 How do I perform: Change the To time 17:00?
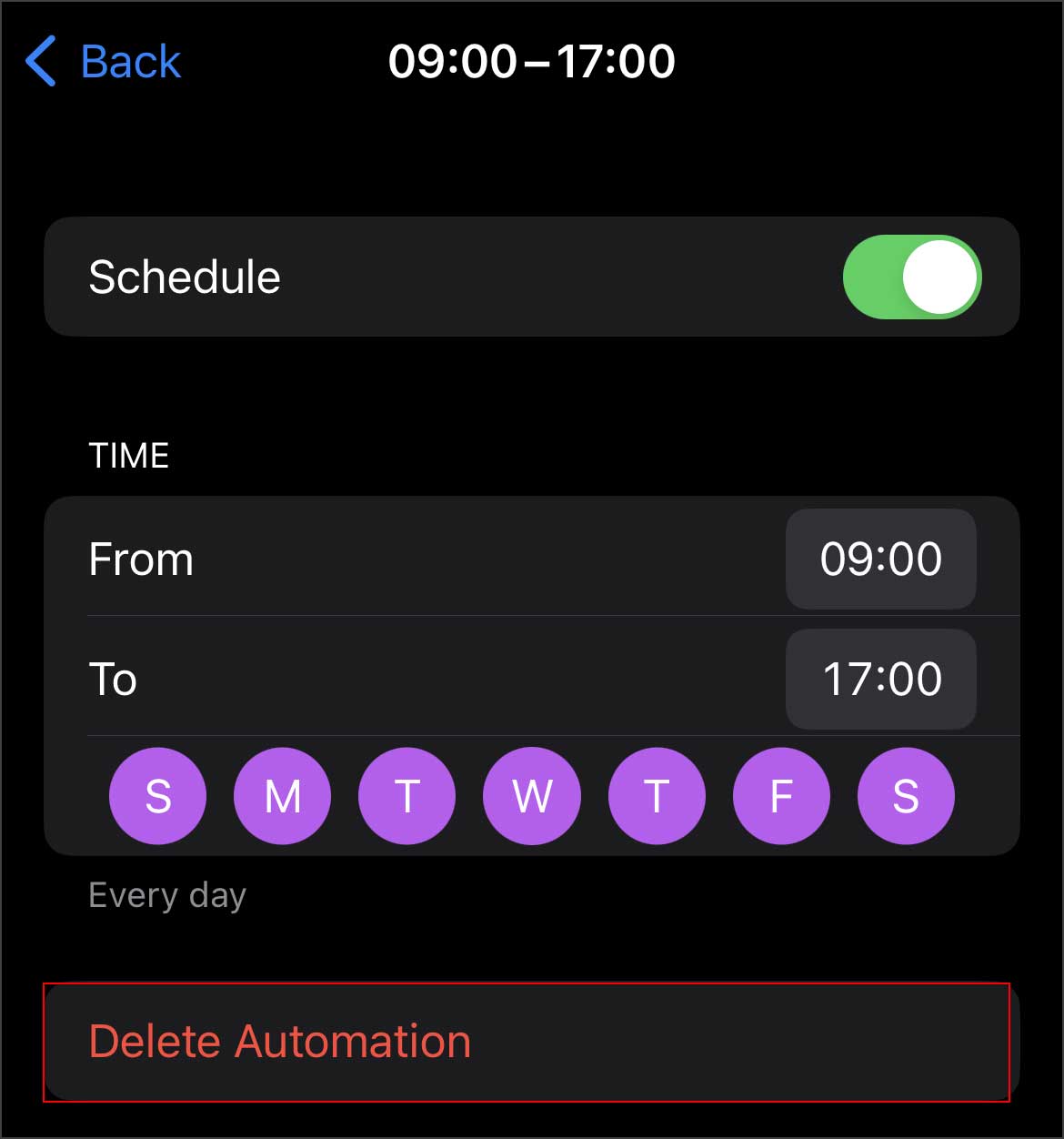point(880,679)
